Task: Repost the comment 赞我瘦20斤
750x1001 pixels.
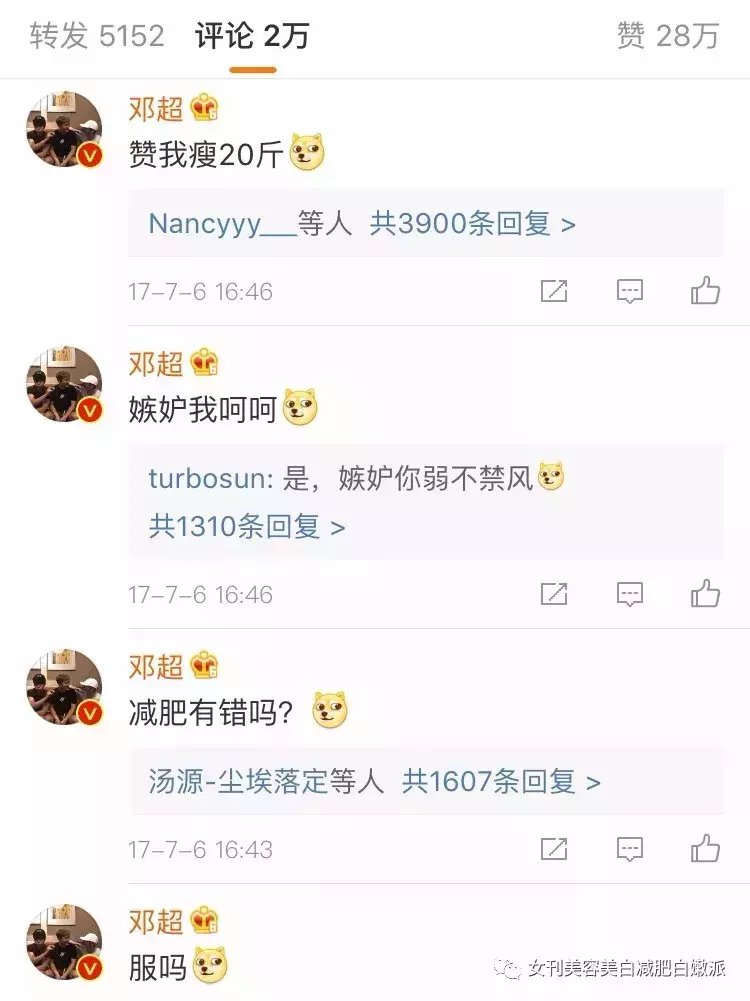Action: click(554, 291)
